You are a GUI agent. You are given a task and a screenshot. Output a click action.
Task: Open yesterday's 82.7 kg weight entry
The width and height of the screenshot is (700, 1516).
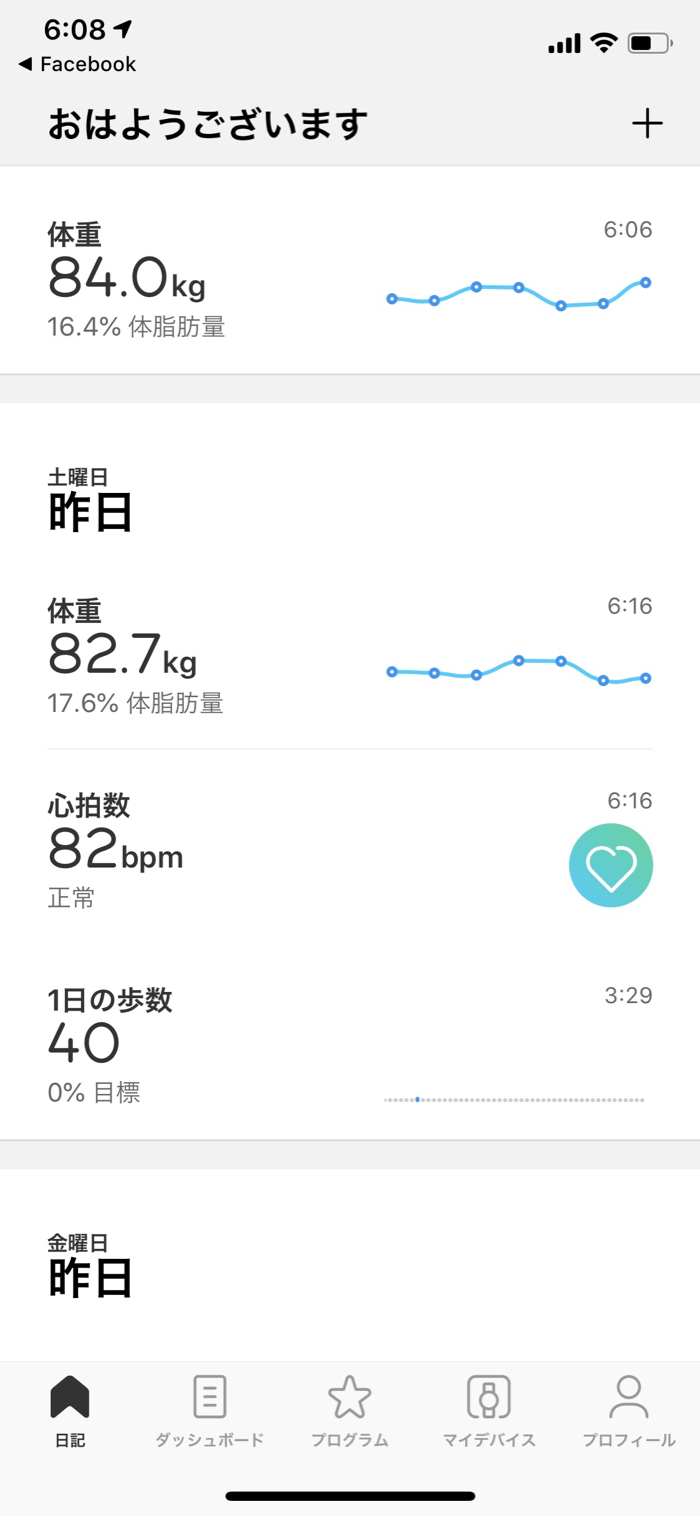(349, 656)
